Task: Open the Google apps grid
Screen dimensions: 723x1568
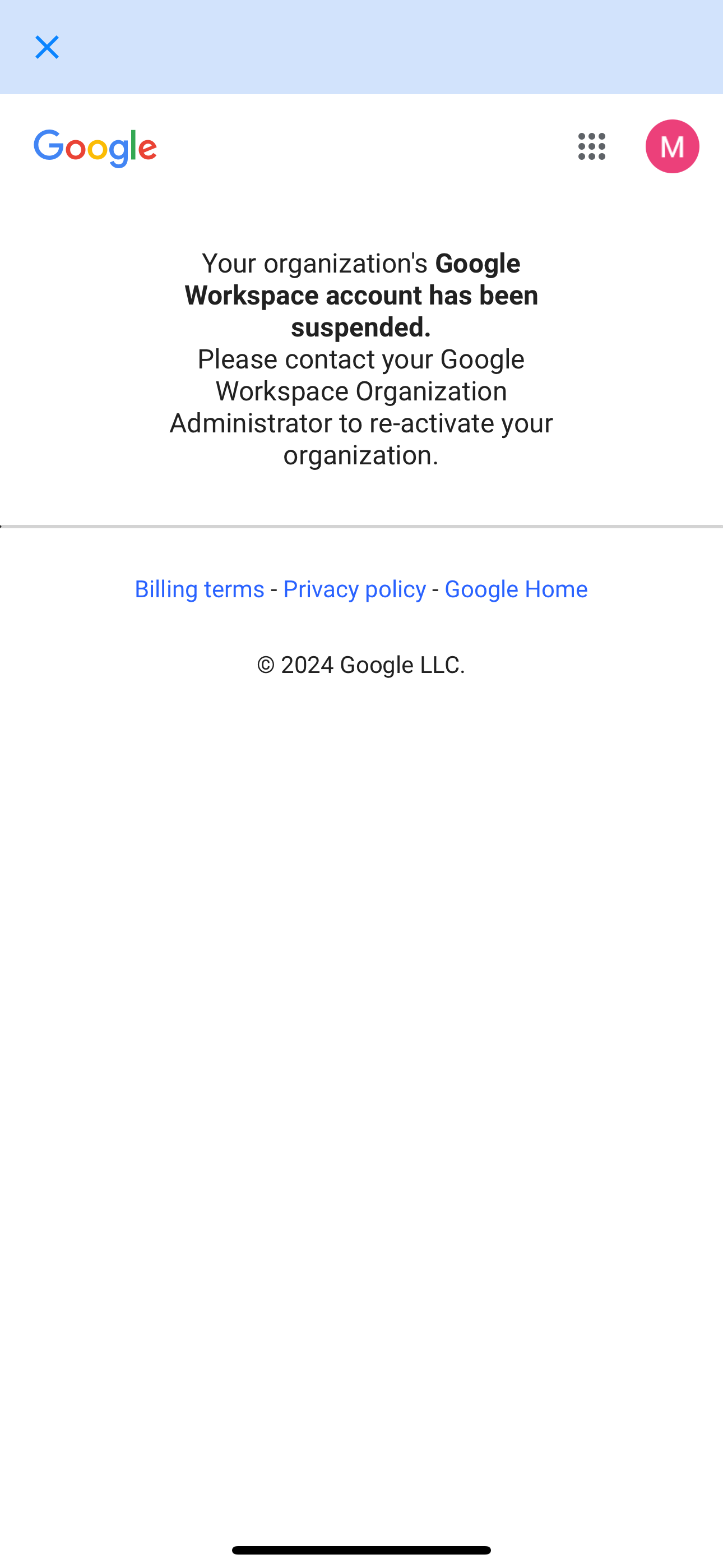Action: point(591,147)
